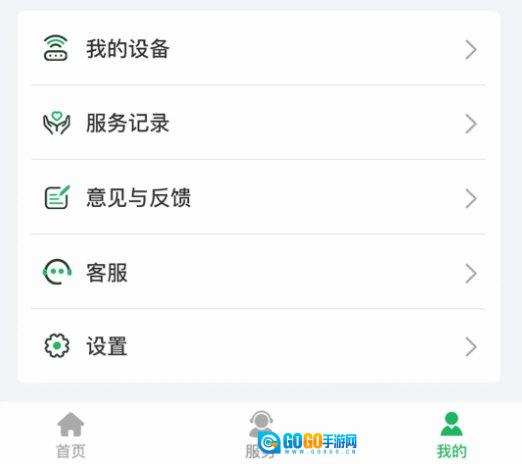Open 服务记录 service records
Viewport: 522px width, 464px height.
click(258, 123)
